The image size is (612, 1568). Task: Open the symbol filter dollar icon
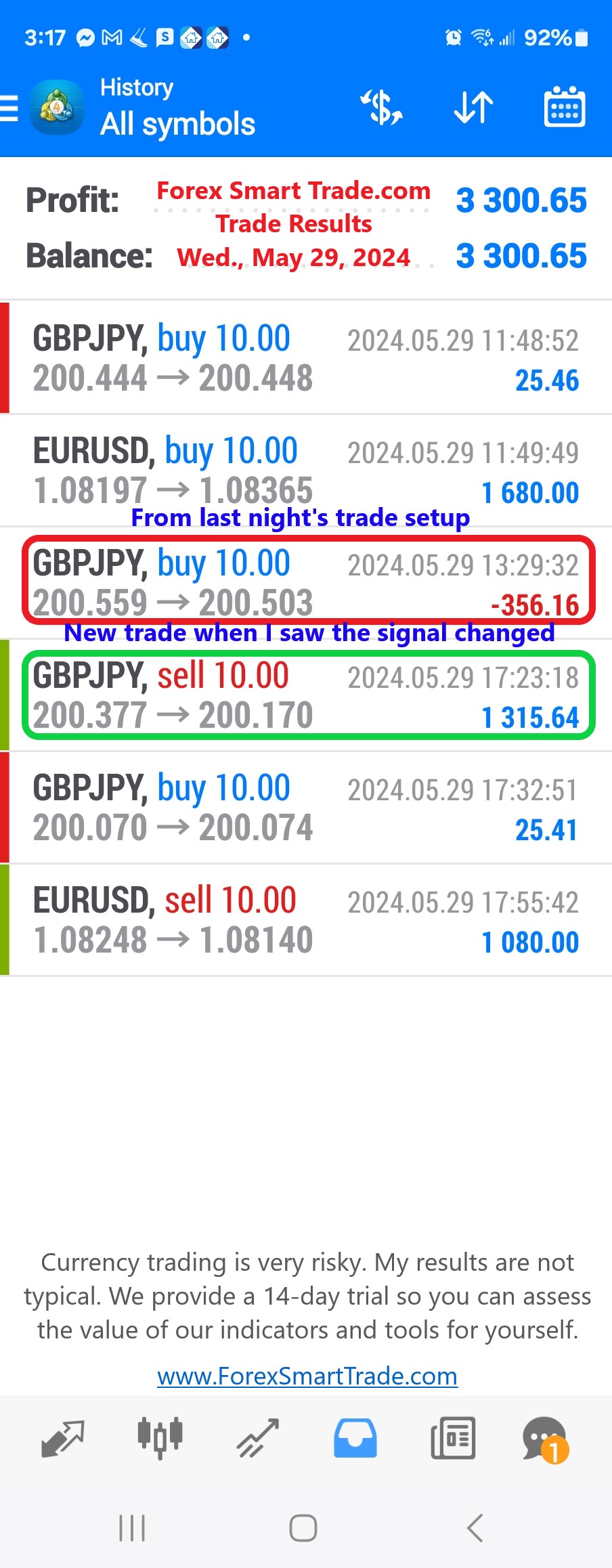[x=382, y=108]
